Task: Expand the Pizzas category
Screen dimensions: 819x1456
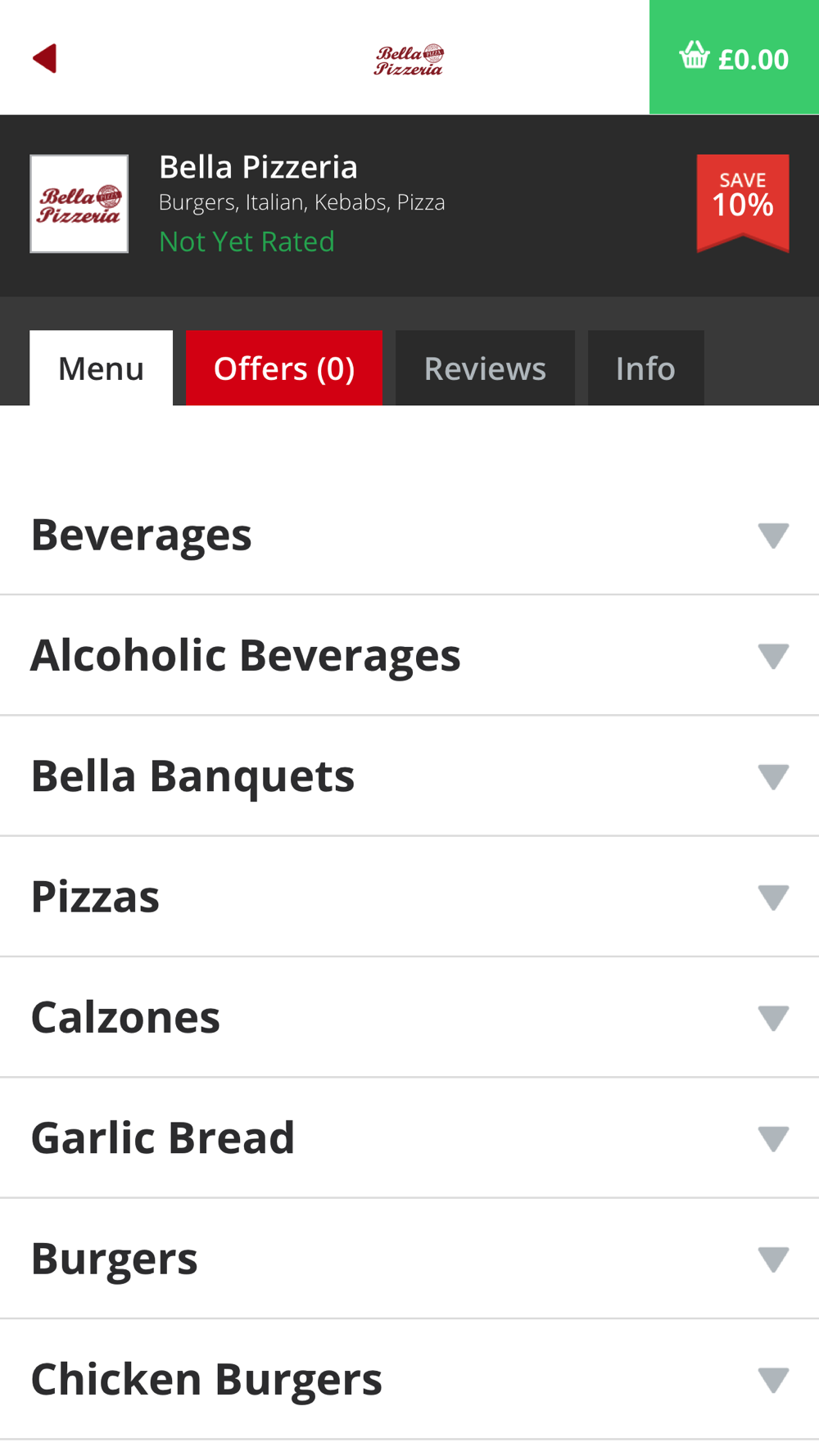Action: tap(409, 897)
